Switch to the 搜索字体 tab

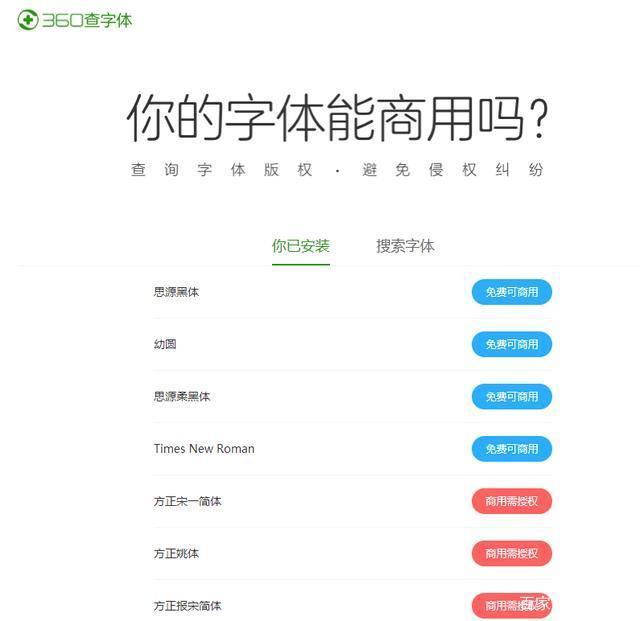pos(405,246)
